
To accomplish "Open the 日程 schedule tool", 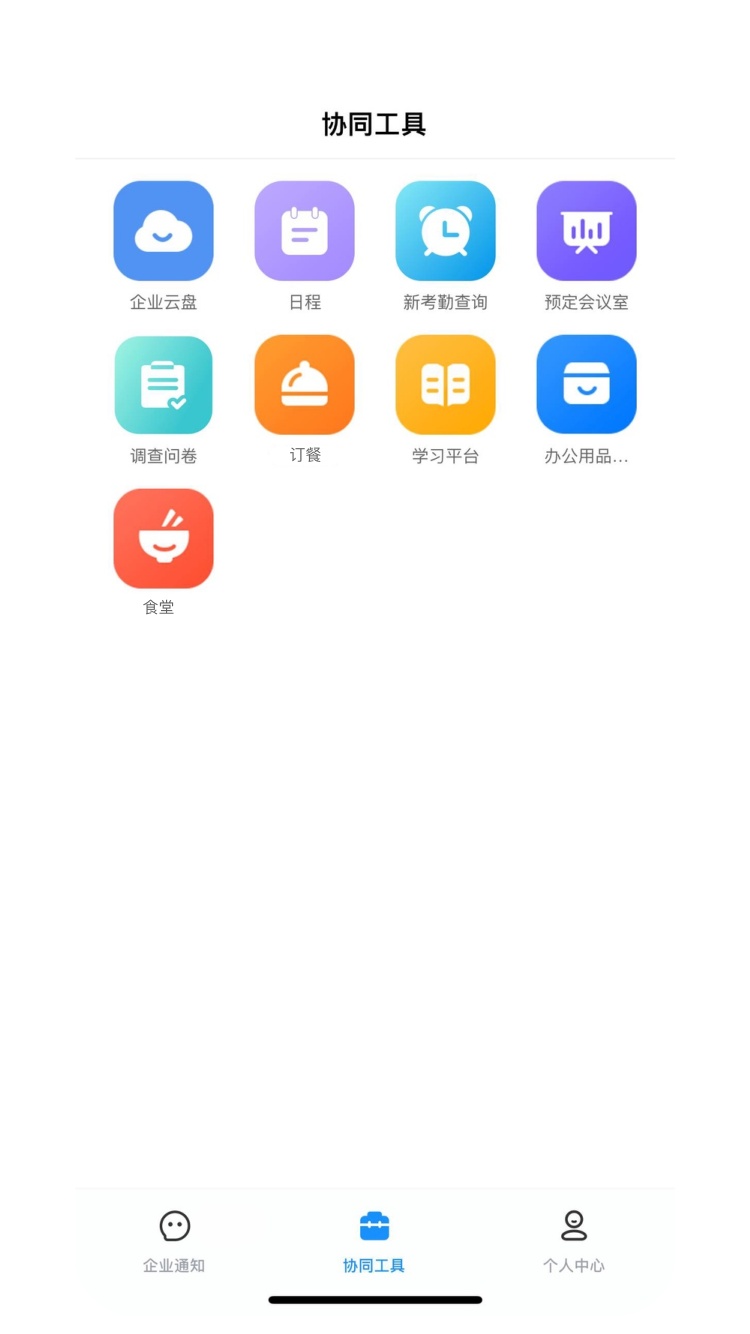I will 304,231.
